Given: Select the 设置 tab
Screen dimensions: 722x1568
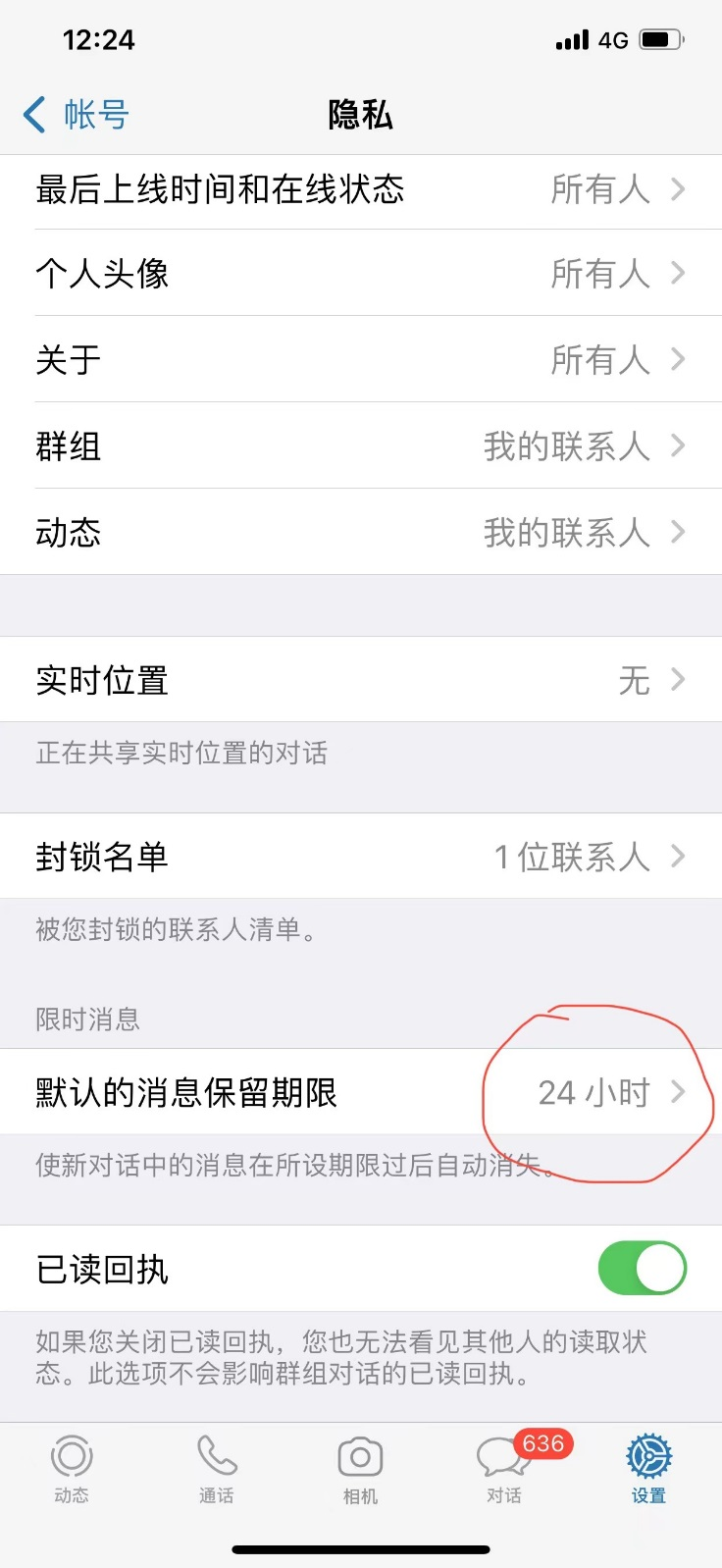Looking at the screenshot, I should pos(648,1469).
